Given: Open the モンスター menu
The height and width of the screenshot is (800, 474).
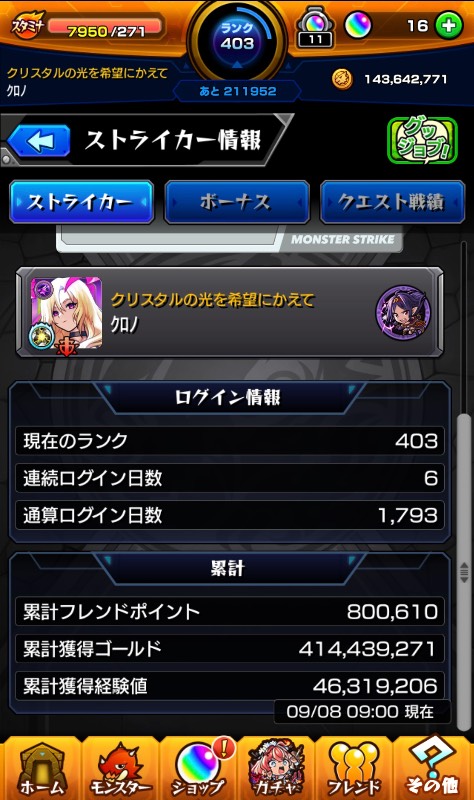Looking at the screenshot, I should coord(119,769).
